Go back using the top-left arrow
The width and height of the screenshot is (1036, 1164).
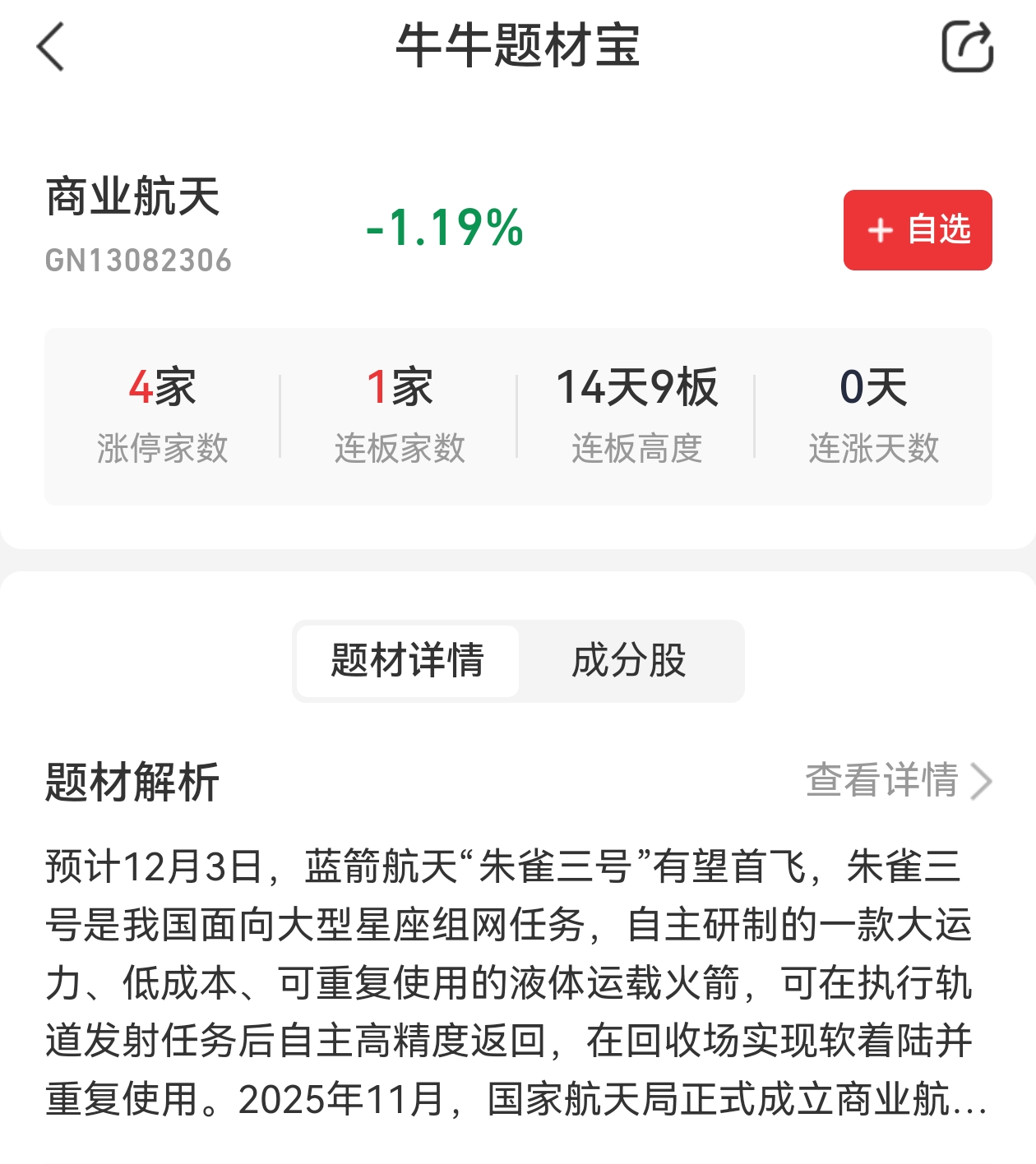pos(51,47)
